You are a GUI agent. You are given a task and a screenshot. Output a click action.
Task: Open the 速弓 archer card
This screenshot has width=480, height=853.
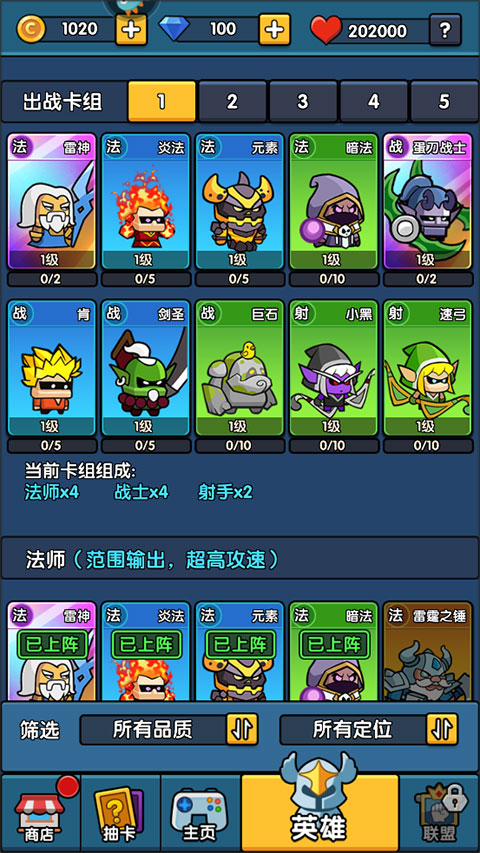427,368
